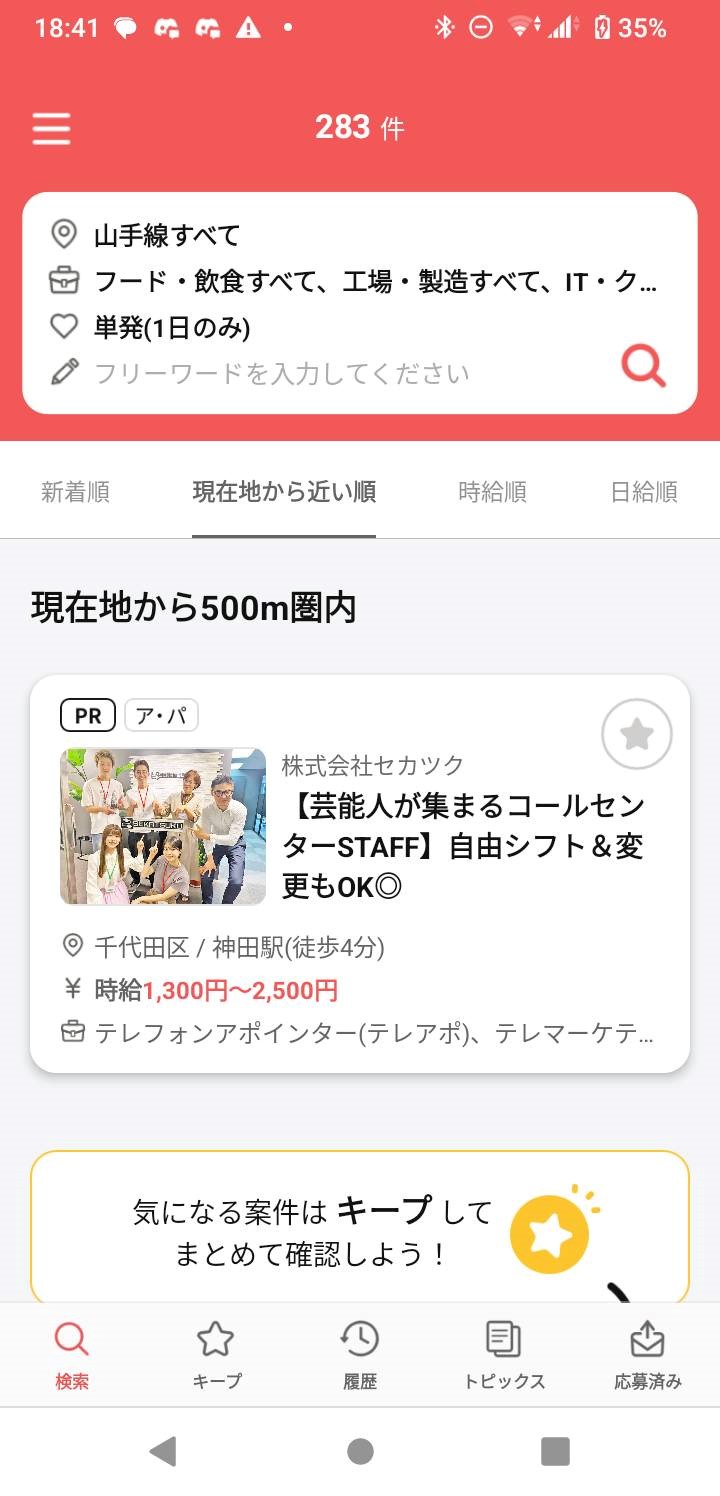Go to the 検索 bottom tab

(x=72, y=1356)
